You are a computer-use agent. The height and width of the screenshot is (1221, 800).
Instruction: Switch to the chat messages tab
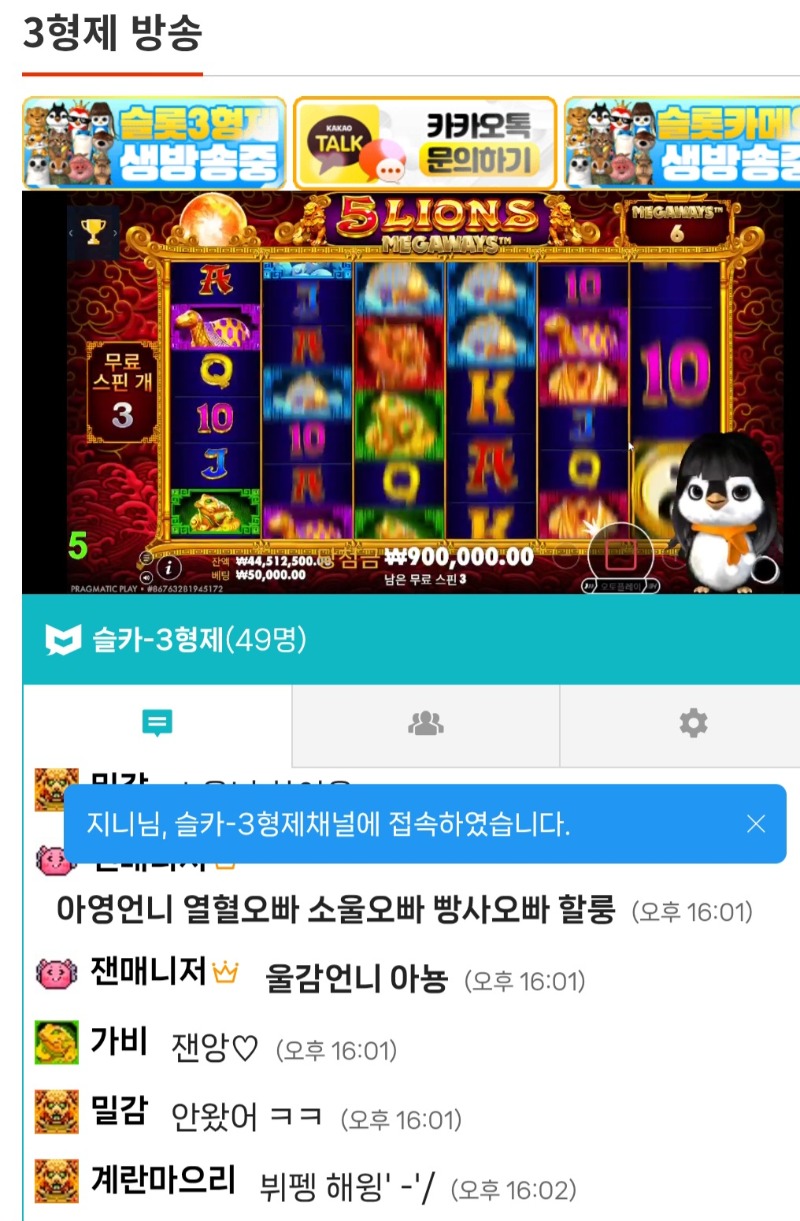pyautogui.click(x=157, y=723)
